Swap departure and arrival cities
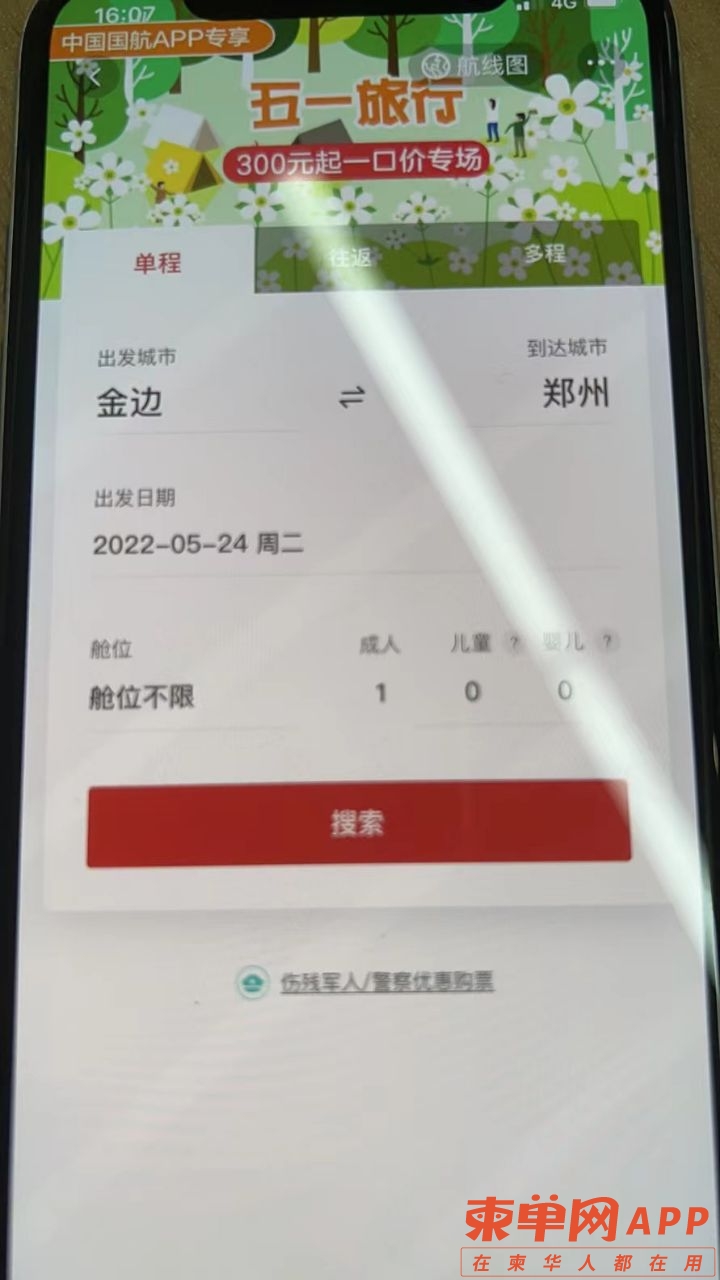Image resolution: width=720 pixels, height=1280 pixels. [x=351, y=398]
